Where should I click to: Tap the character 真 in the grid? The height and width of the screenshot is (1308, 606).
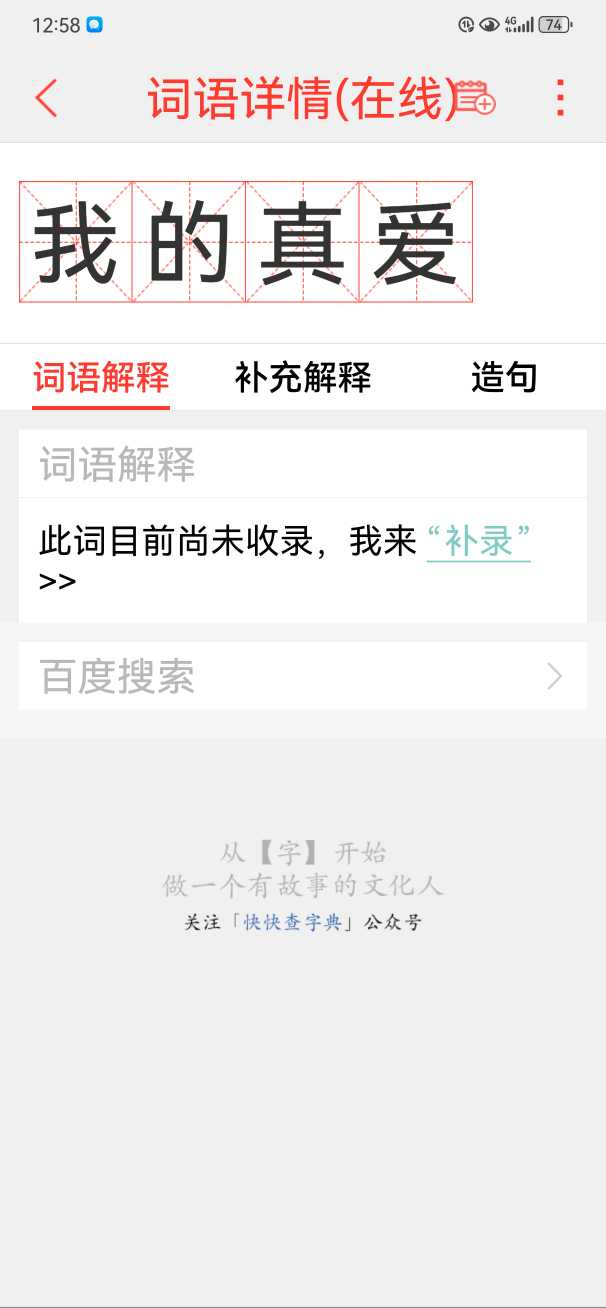pyautogui.click(x=303, y=242)
